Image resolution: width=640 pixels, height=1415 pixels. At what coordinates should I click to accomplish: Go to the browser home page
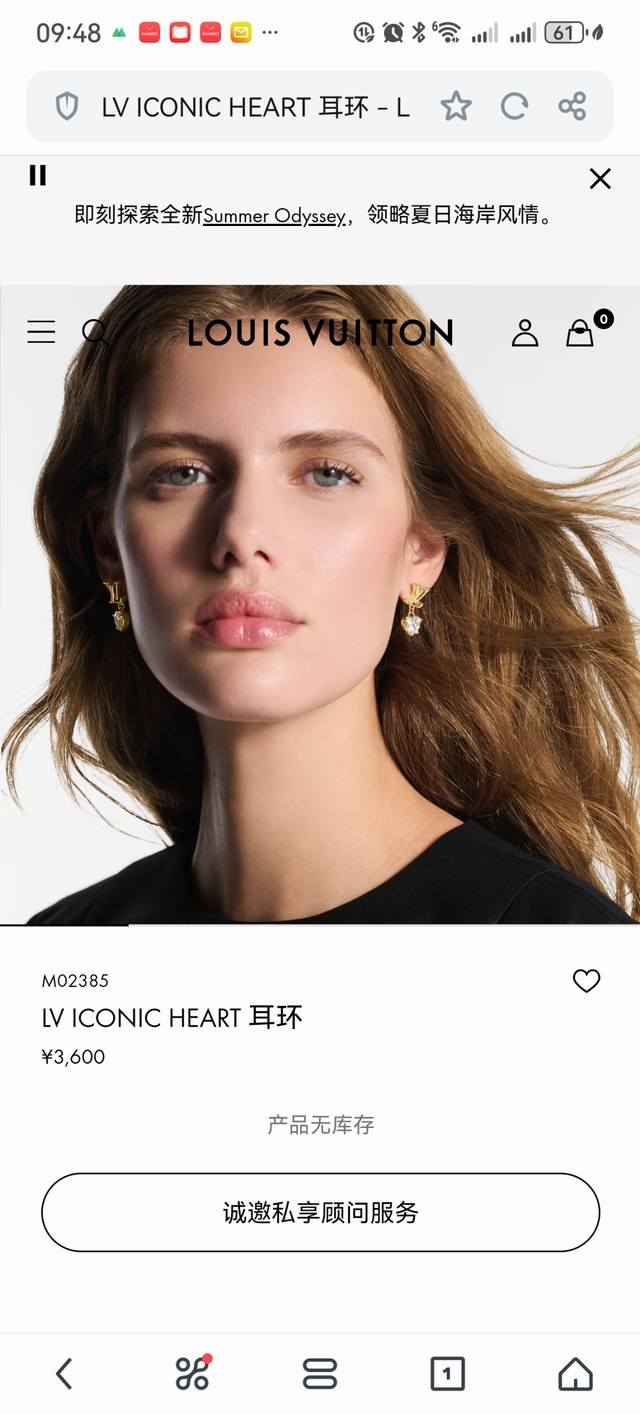click(575, 1373)
